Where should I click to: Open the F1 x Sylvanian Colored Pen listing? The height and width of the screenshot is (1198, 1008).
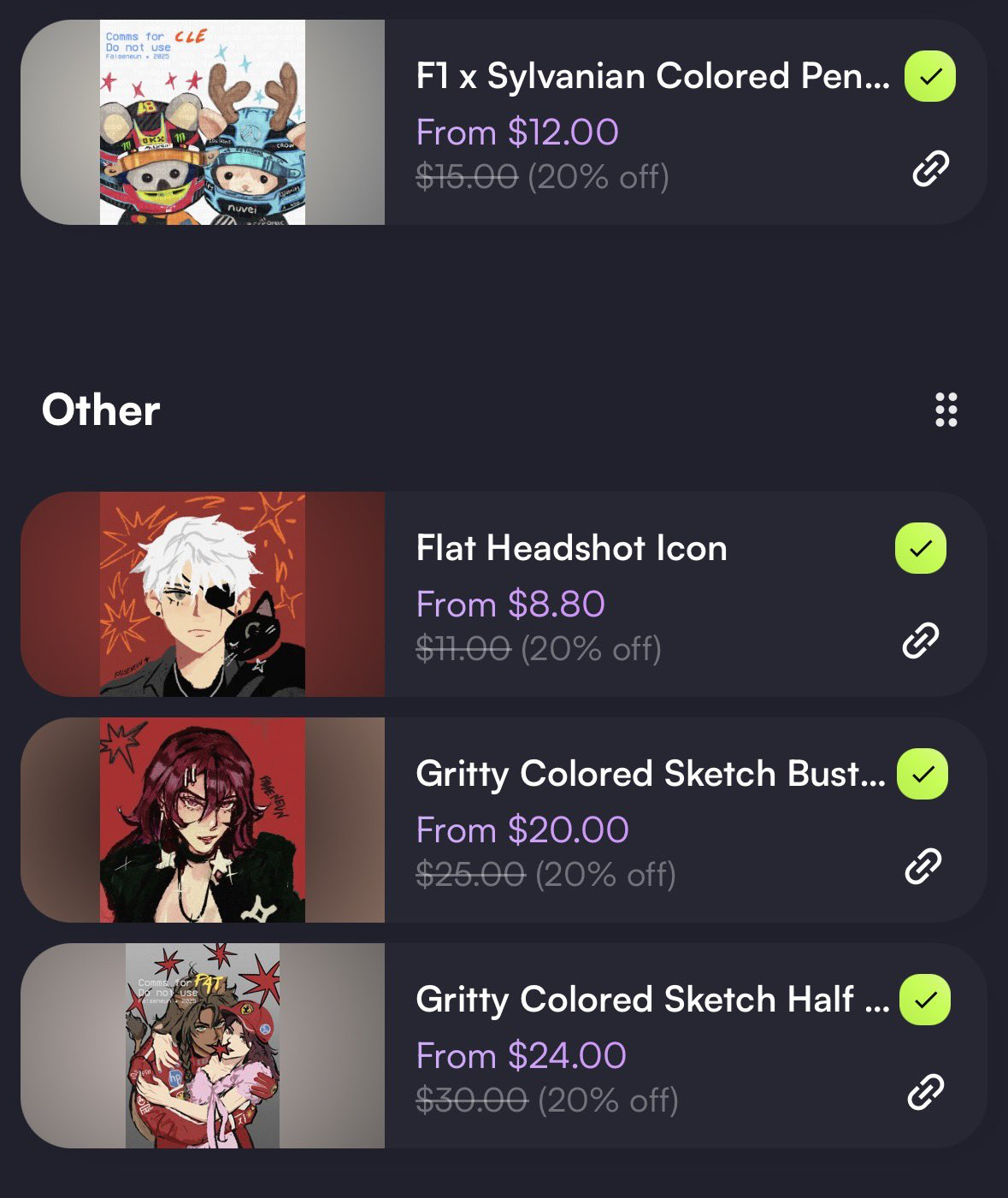[651, 77]
